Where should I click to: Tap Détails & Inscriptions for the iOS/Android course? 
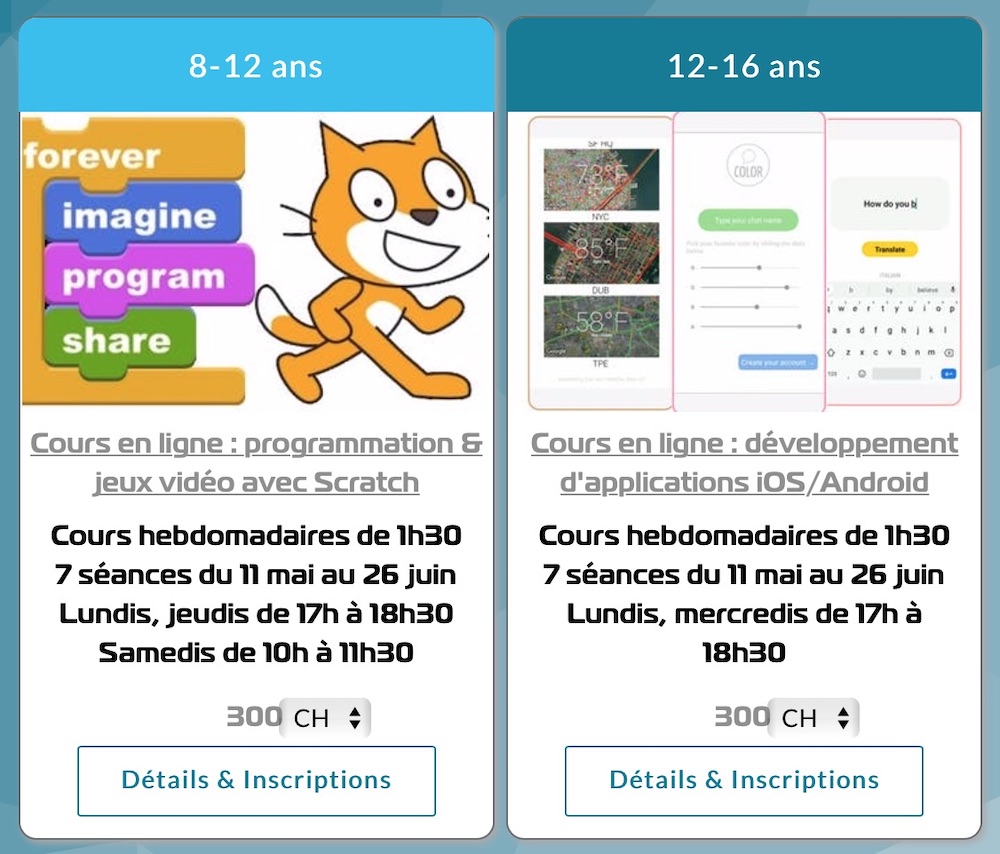(x=744, y=780)
